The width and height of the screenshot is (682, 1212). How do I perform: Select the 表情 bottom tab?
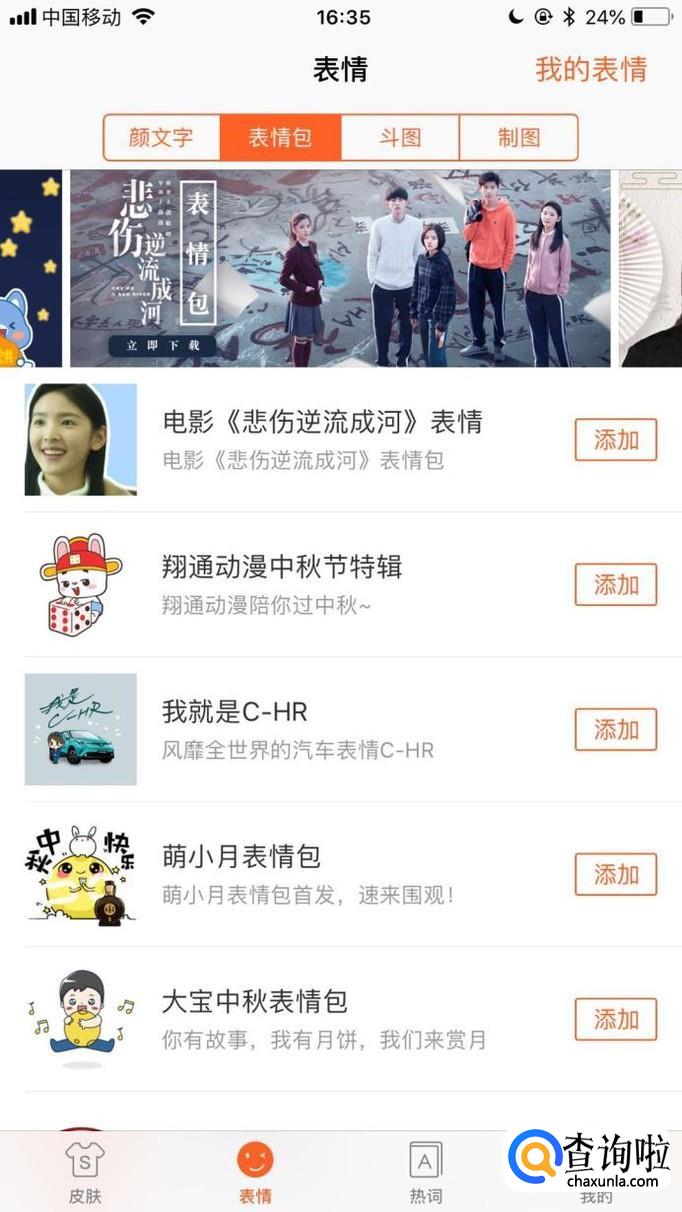click(x=255, y=1172)
